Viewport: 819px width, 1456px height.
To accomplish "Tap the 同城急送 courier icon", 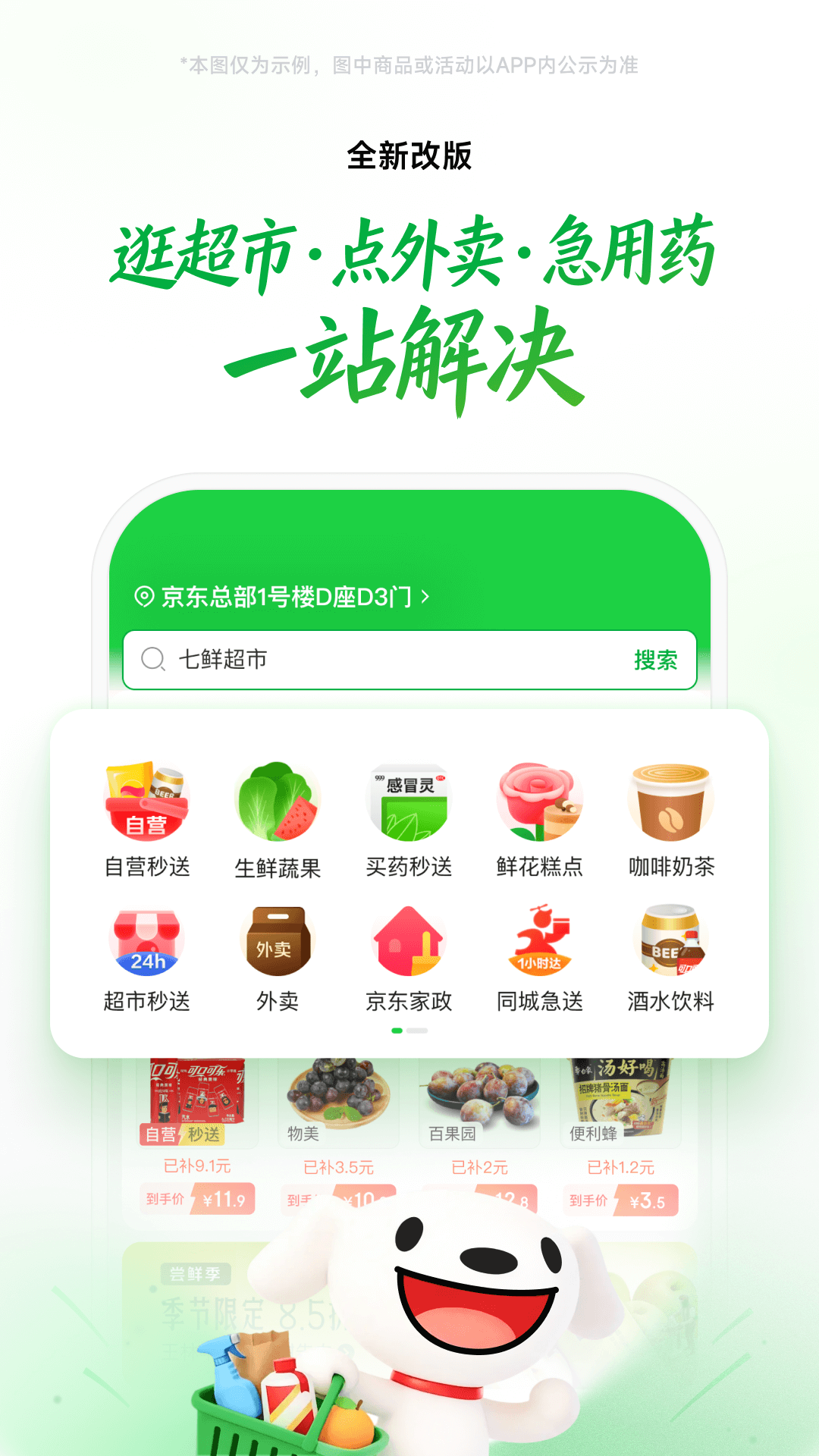I will tap(538, 943).
